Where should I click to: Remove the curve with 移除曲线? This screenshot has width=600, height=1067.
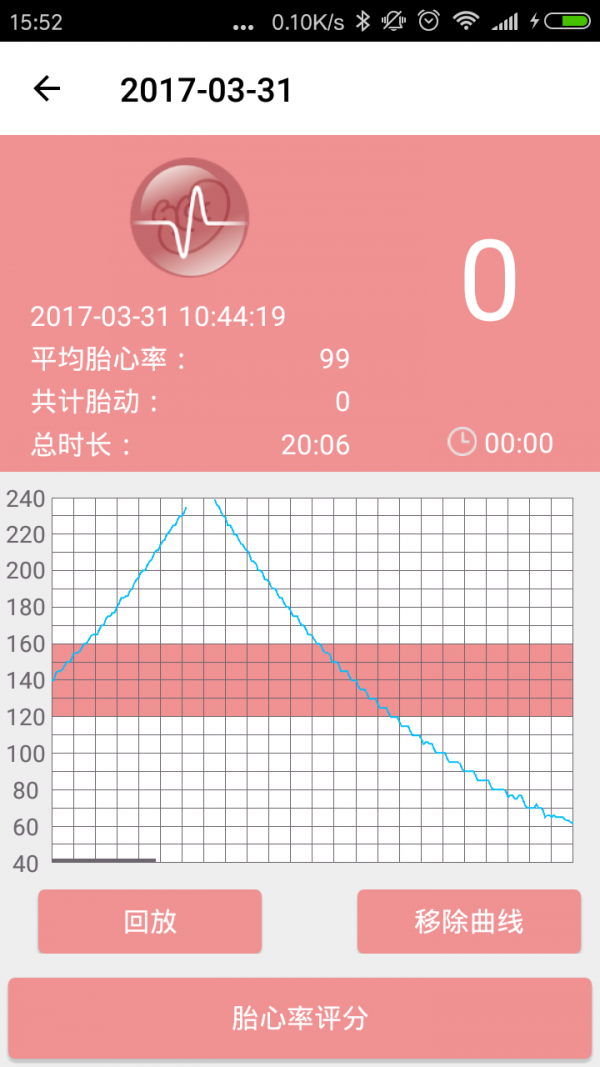coord(468,921)
